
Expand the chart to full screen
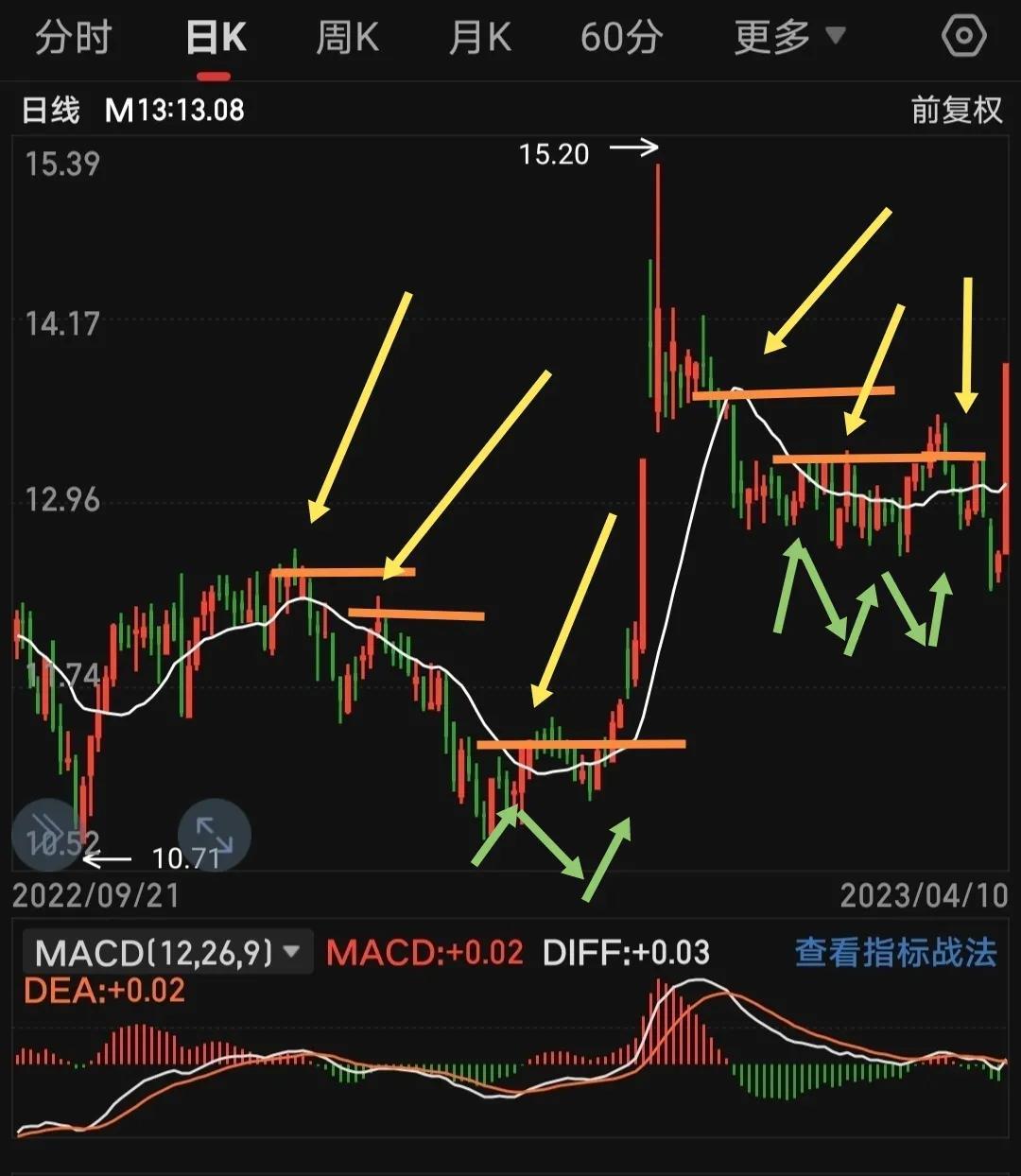click(x=214, y=835)
